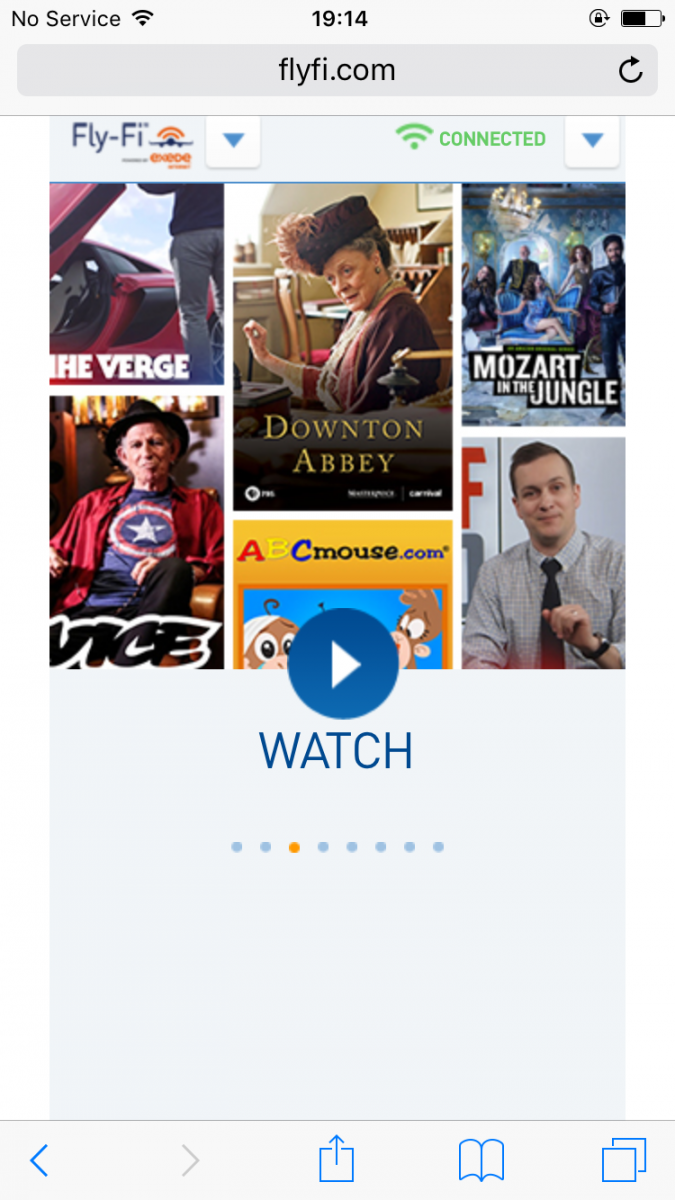Screen dimensions: 675x1200
Task: Go back to the previous page
Action: pyautogui.click(x=40, y=1160)
